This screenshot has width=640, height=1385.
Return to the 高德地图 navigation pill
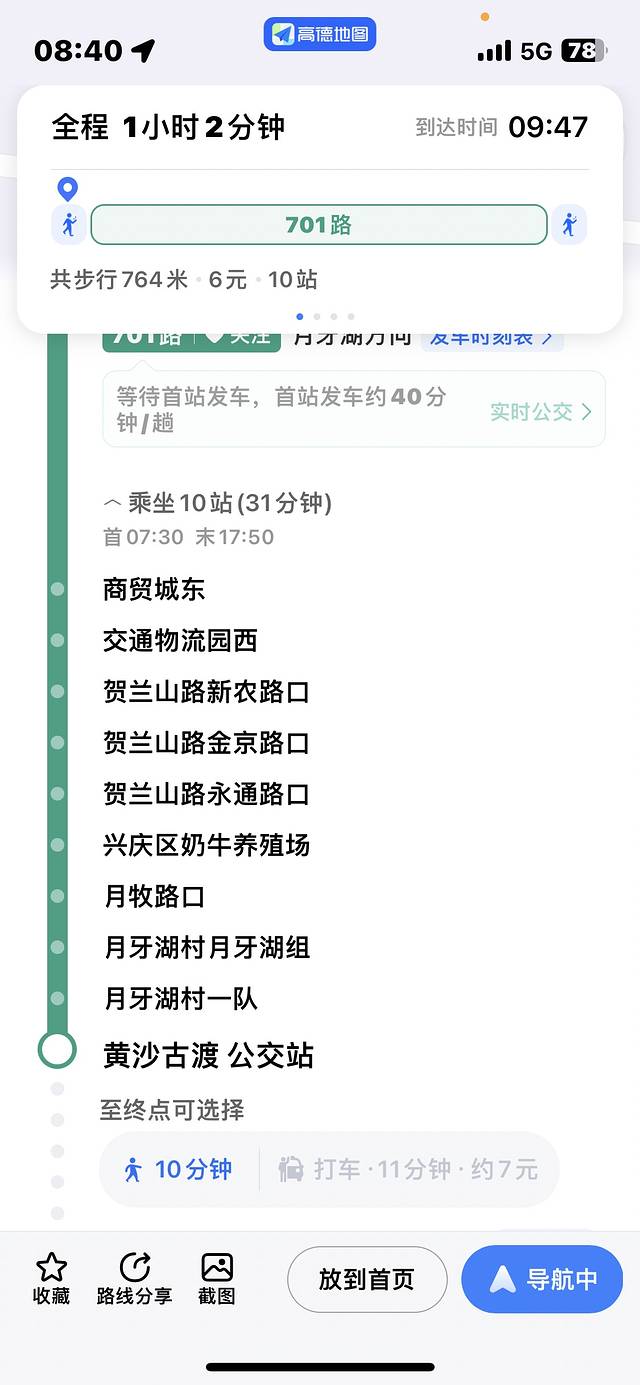coord(320,35)
